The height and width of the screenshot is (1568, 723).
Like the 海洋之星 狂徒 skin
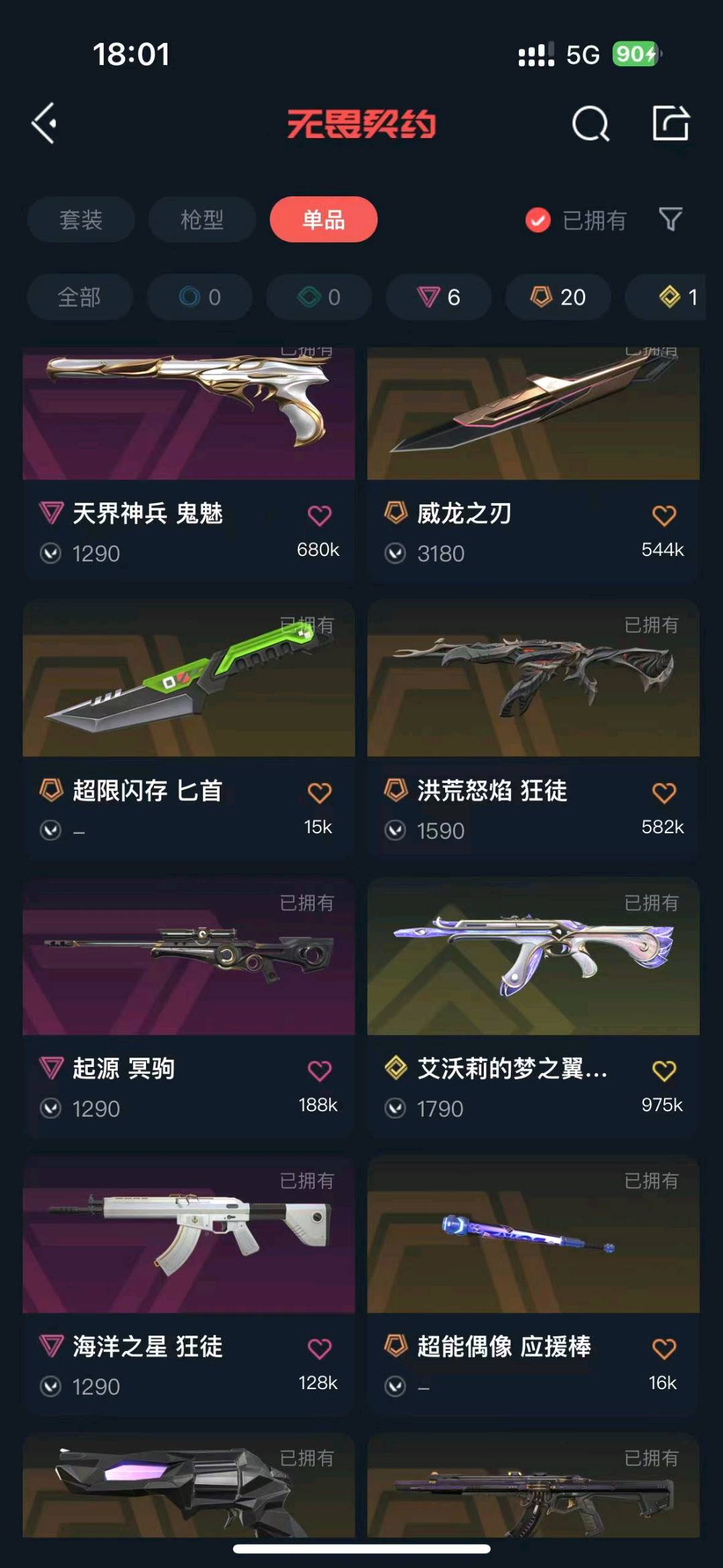click(319, 1348)
